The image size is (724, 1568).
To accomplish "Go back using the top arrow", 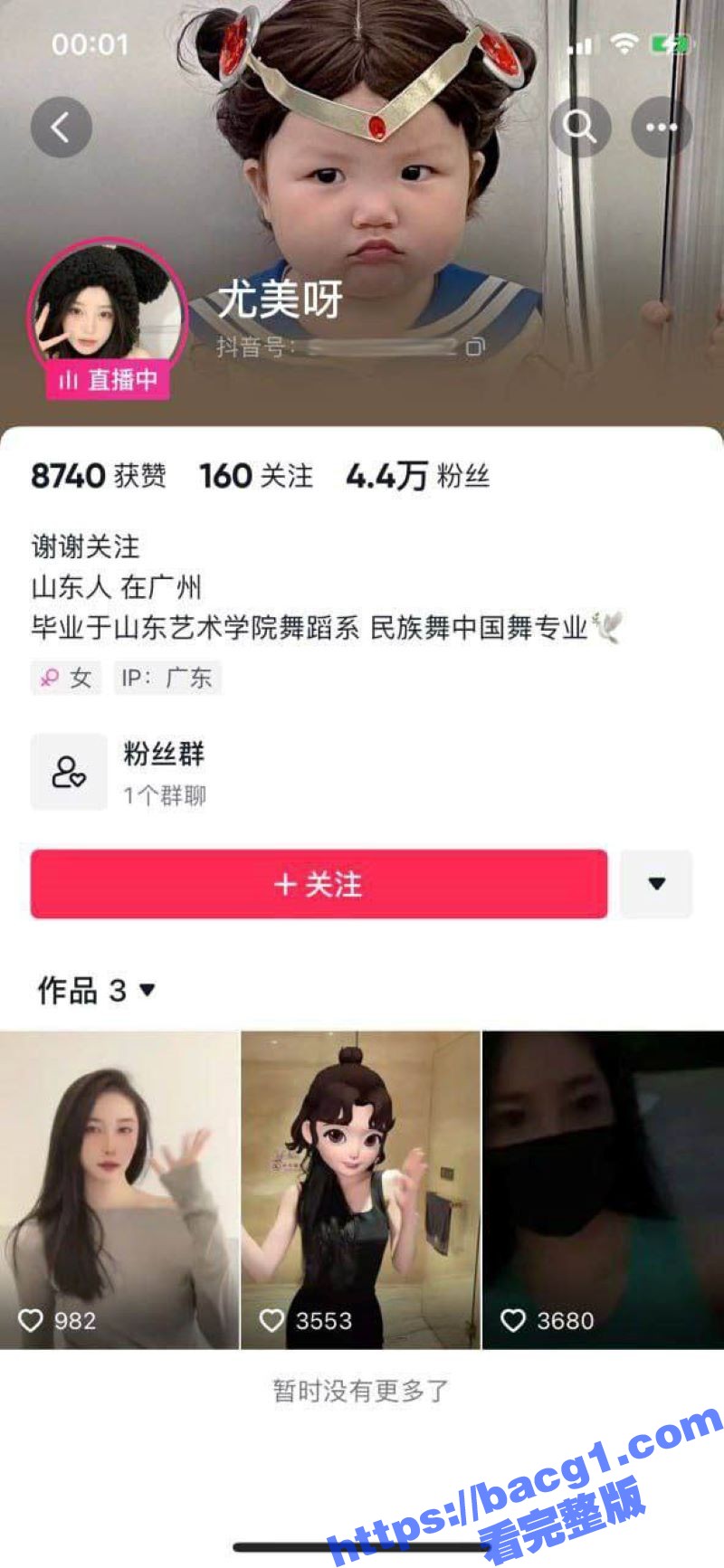I will (x=62, y=128).
